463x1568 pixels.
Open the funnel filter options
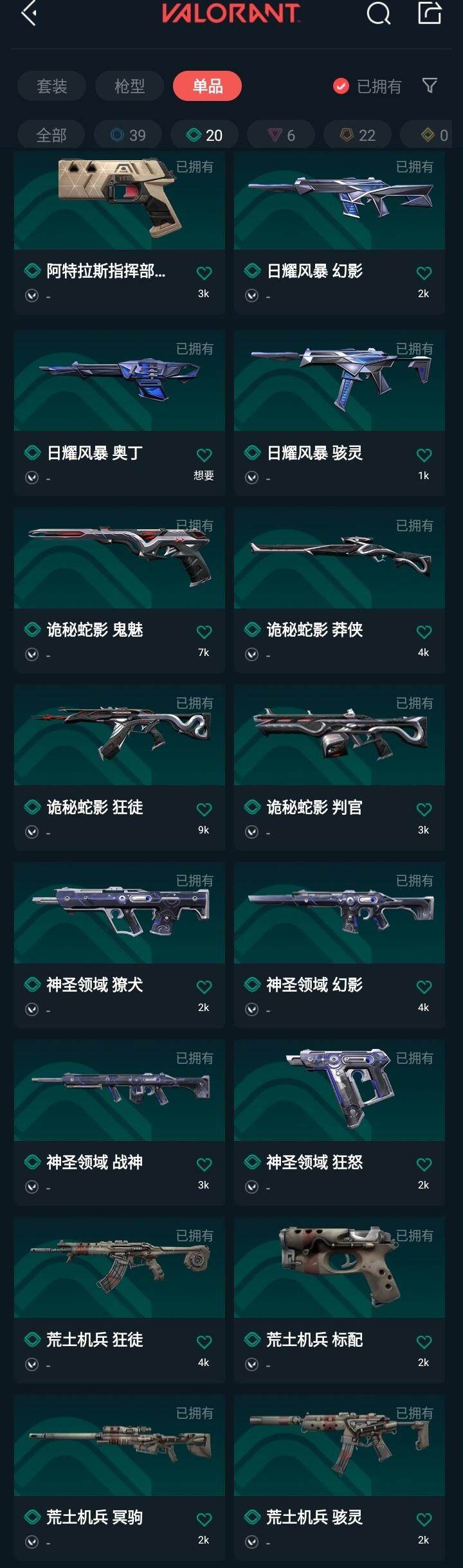point(430,86)
